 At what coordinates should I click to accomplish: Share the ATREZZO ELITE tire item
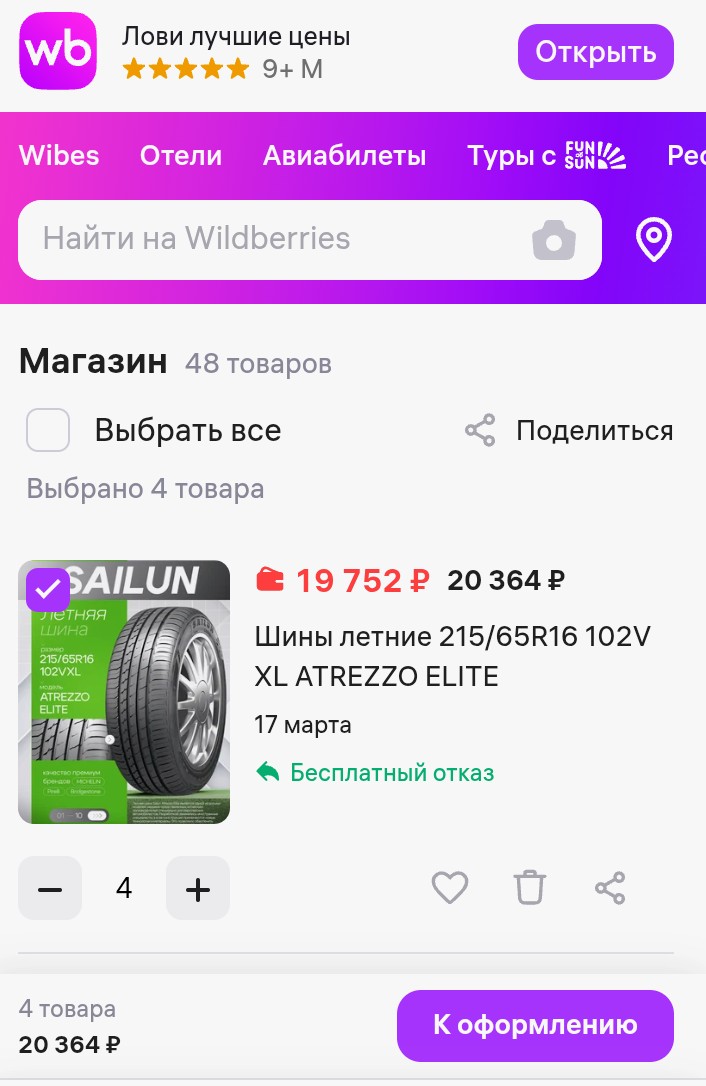tap(610, 887)
